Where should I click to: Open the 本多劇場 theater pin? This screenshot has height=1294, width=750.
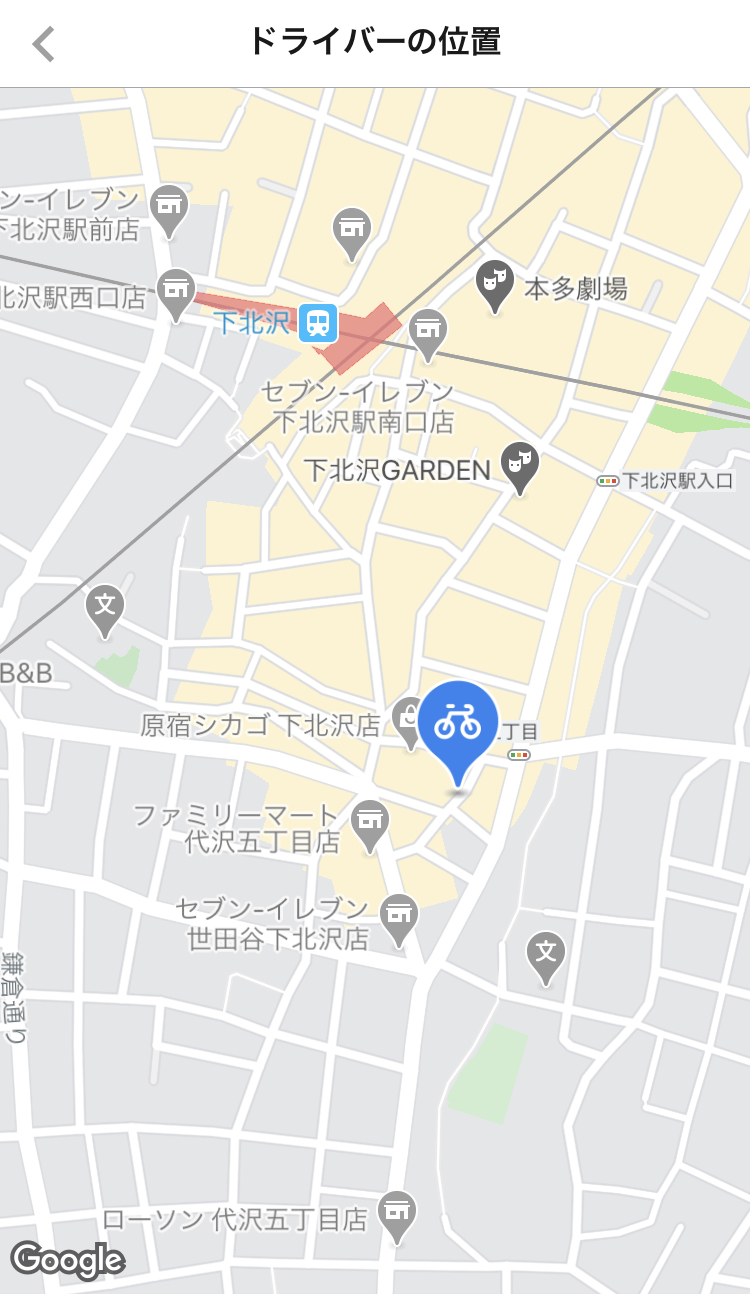tap(494, 283)
